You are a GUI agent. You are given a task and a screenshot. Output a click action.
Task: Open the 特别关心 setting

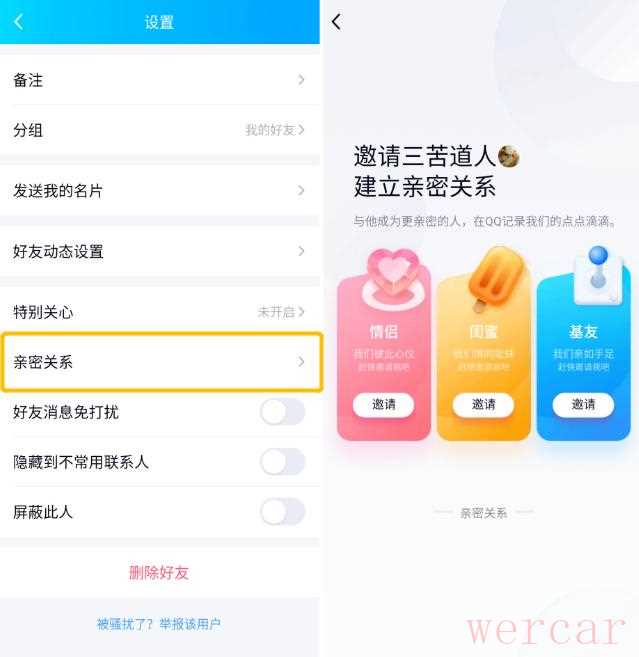point(160,312)
